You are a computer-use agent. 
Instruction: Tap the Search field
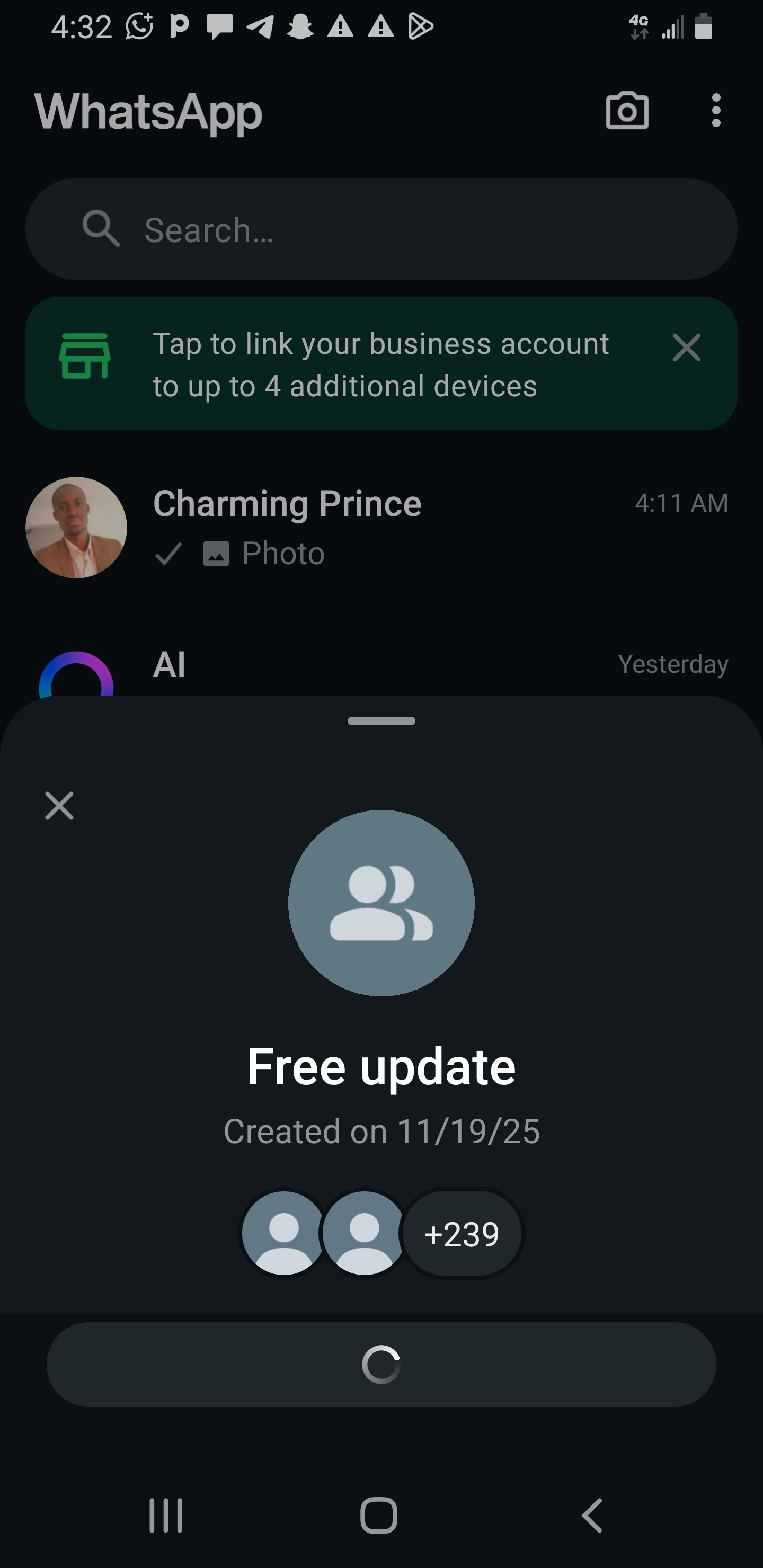[381, 229]
